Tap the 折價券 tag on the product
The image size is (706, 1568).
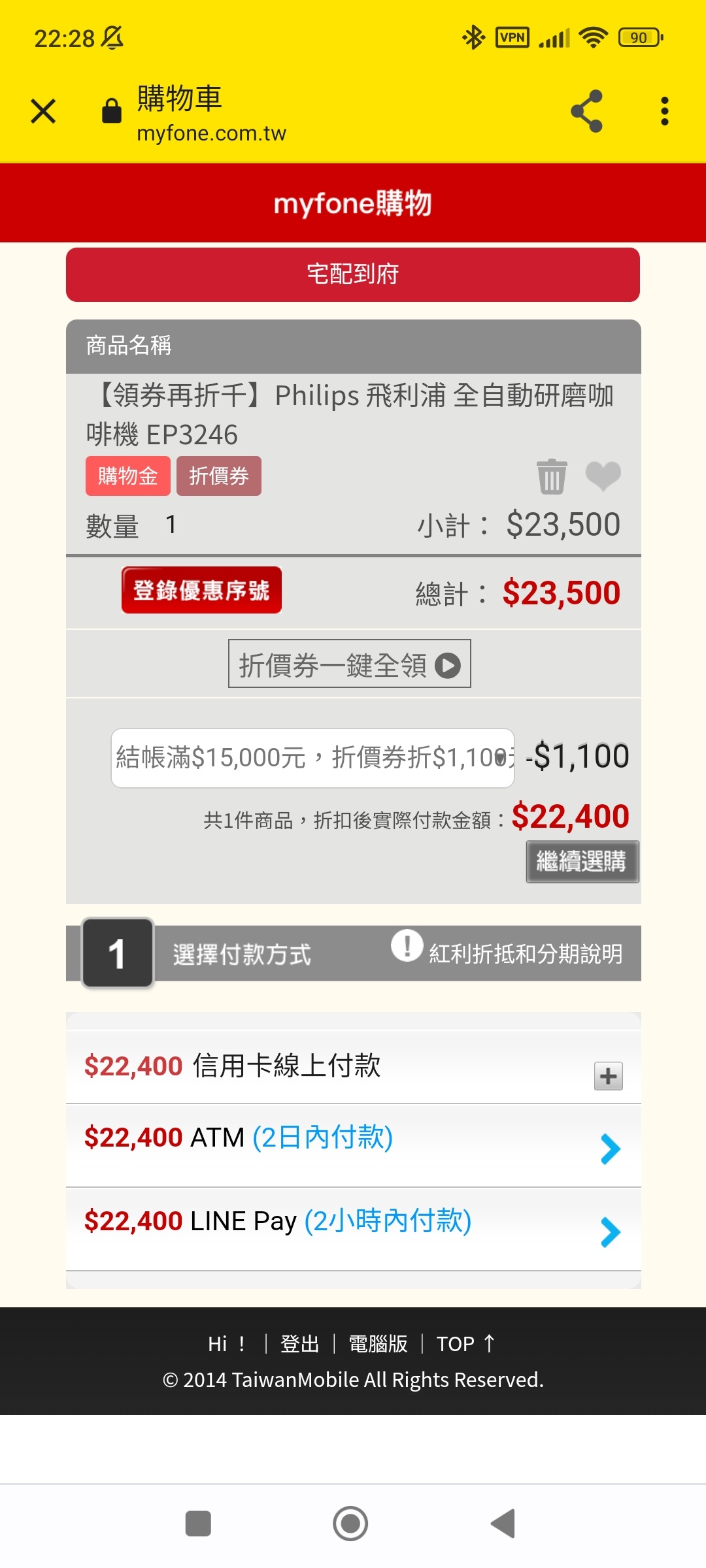tap(219, 476)
